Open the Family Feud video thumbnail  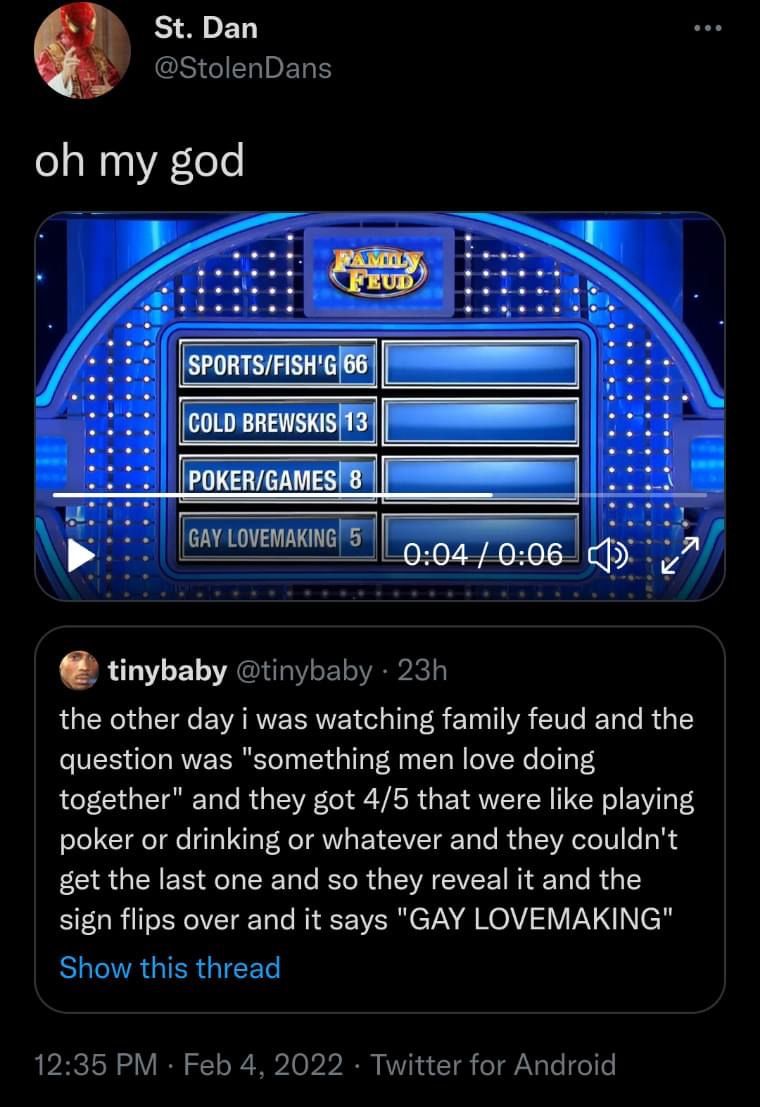point(380,350)
